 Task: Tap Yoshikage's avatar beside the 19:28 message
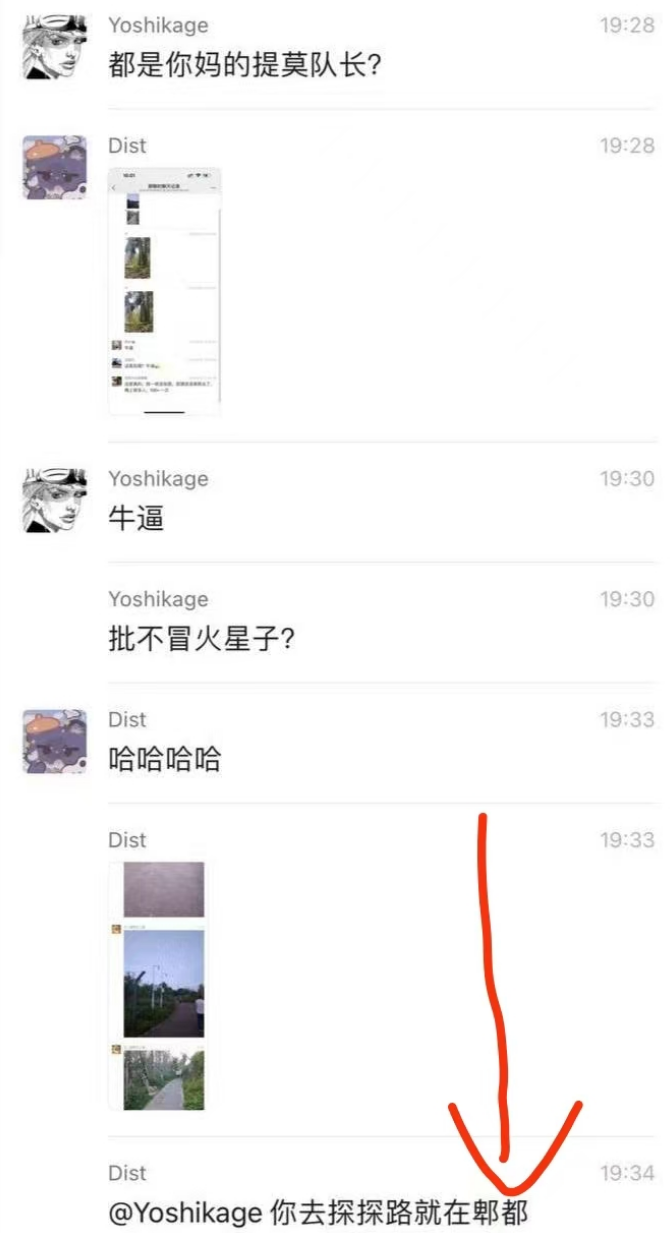point(54,46)
